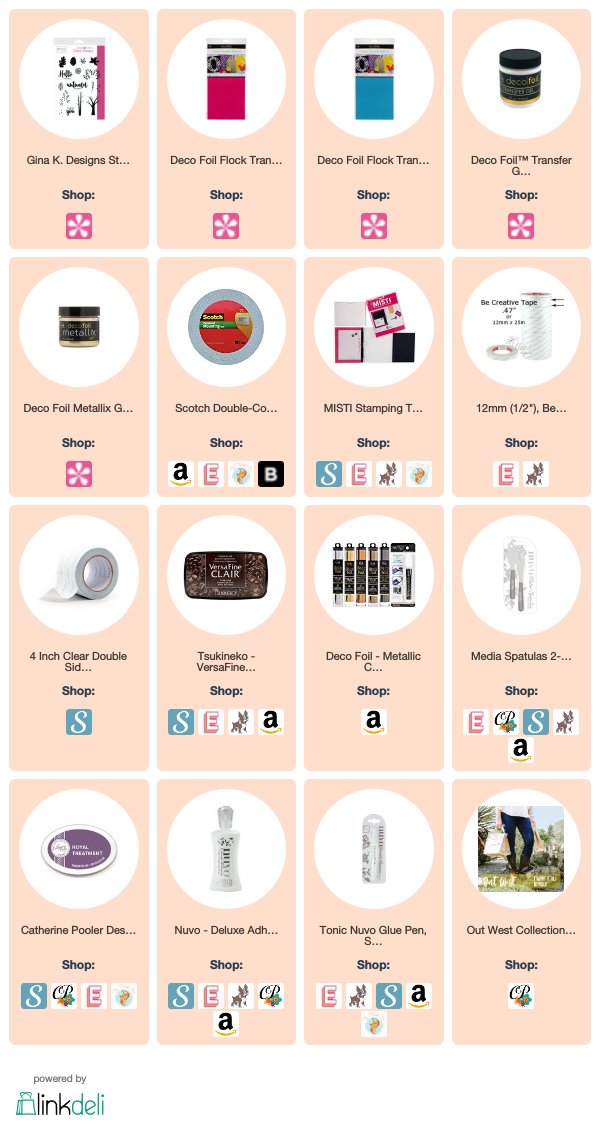This screenshot has width=600, height=1125.
Task: Shop Media Spatulas on Amazon
Action: (x=521, y=750)
